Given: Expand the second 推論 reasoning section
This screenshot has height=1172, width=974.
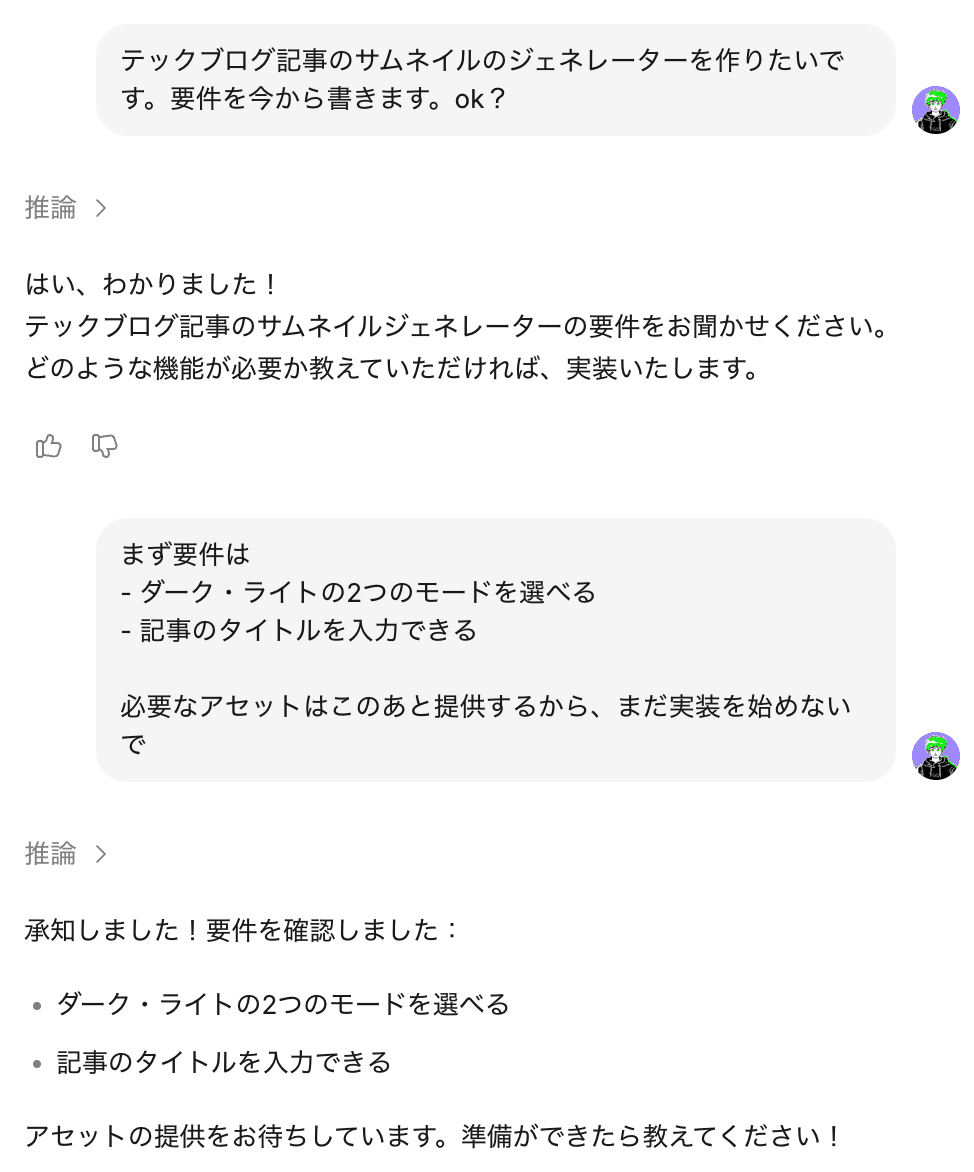Looking at the screenshot, I should pyautogui.click(x=65, y=853).
